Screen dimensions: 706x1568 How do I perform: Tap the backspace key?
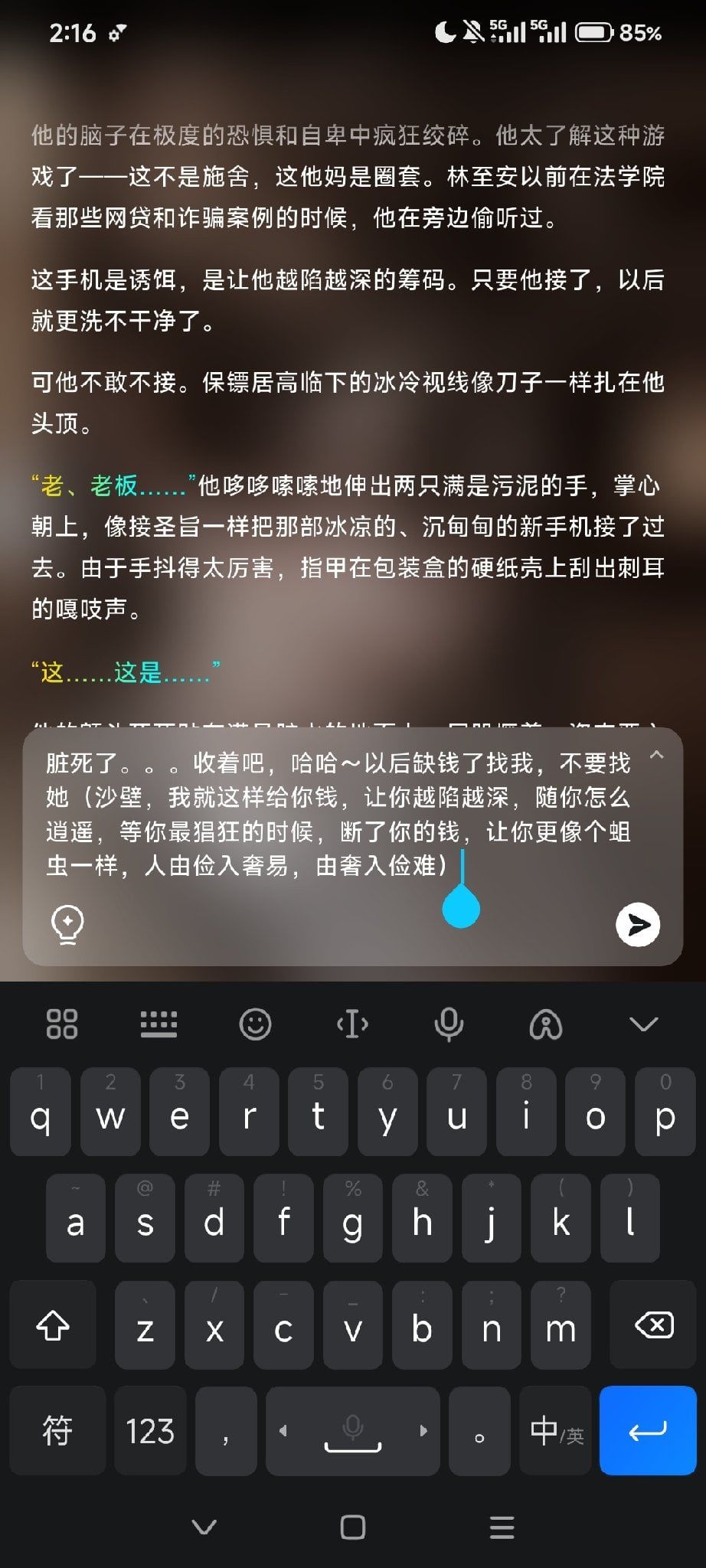pyautogui.click(x=654, y=1325)
